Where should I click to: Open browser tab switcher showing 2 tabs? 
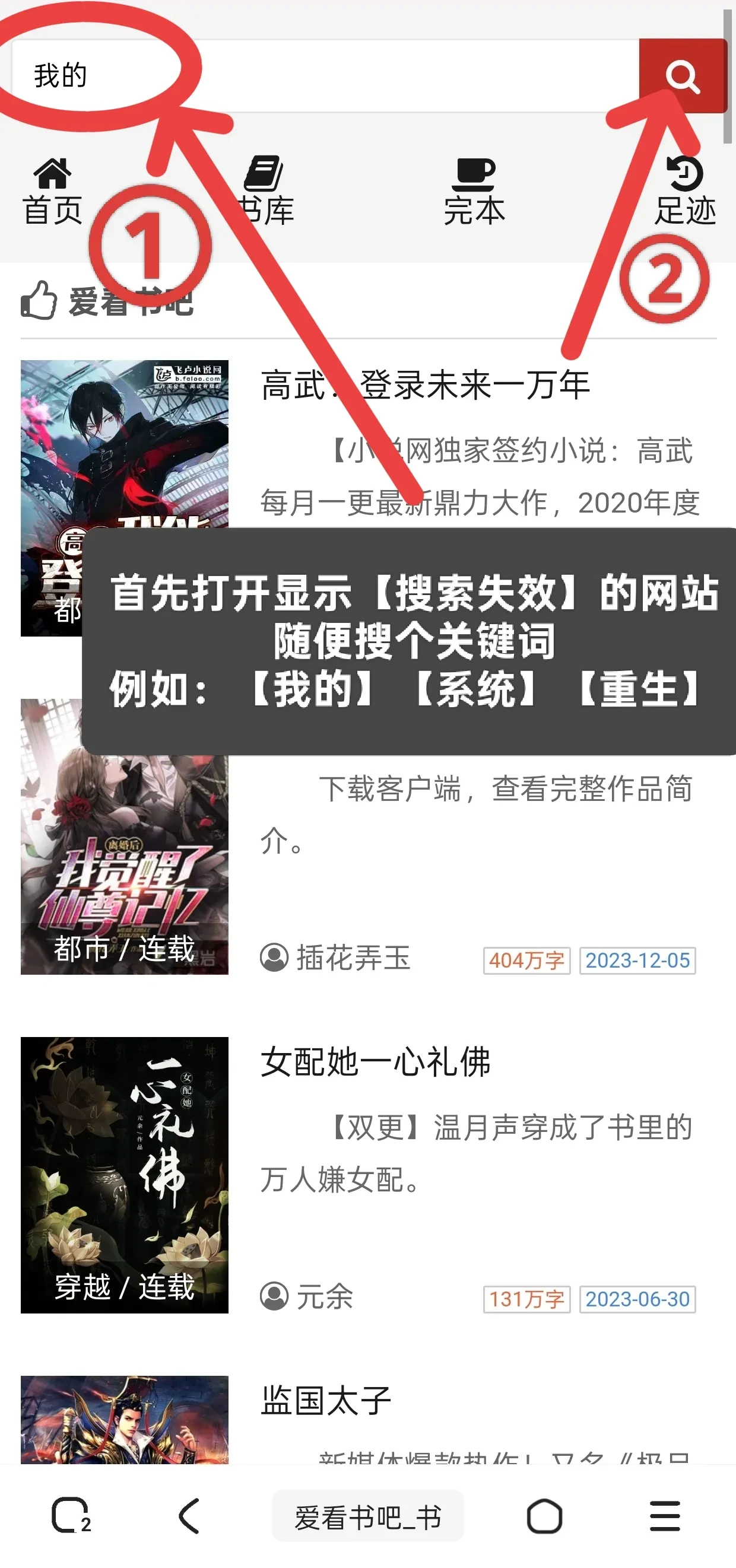[71, 1516]
